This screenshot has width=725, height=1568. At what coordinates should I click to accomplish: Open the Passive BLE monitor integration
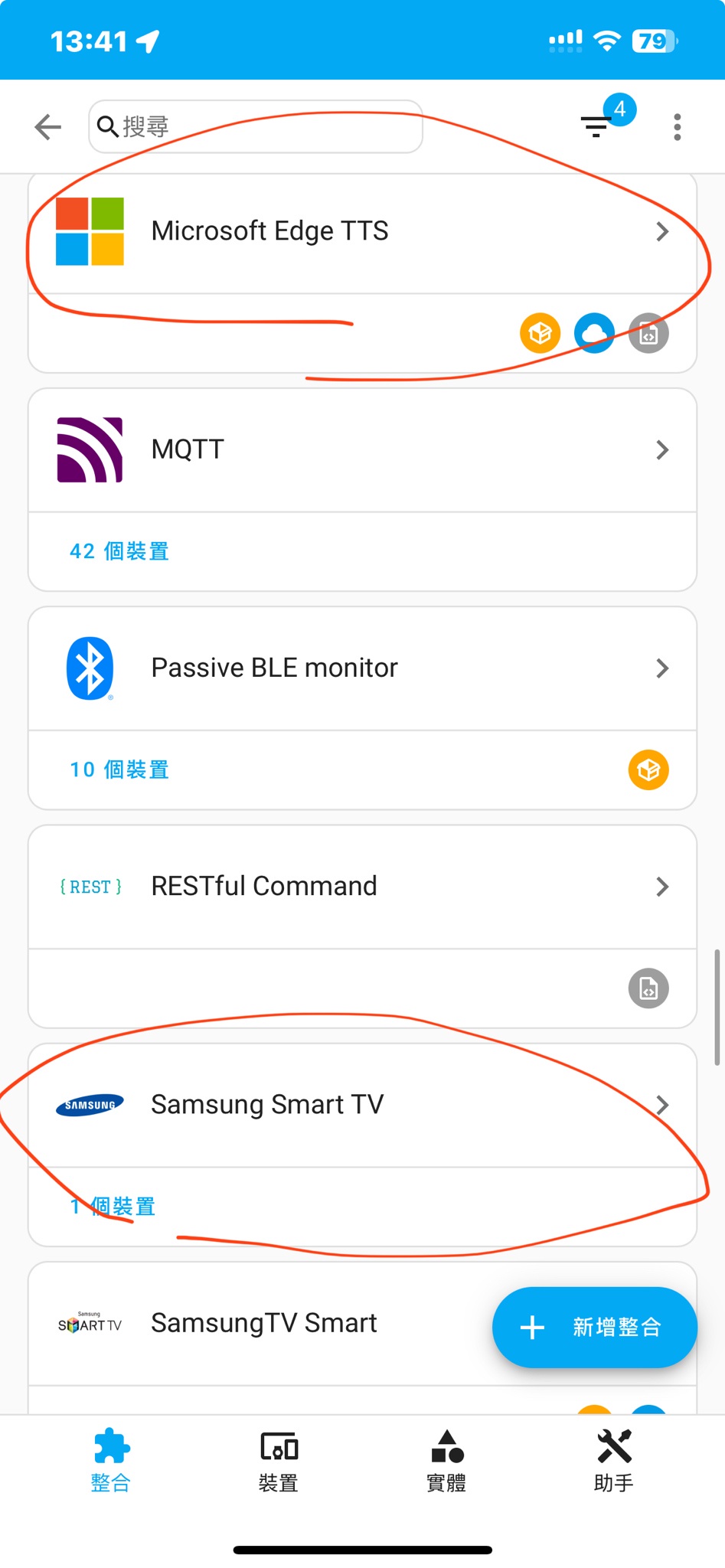[x=362, y=668]
